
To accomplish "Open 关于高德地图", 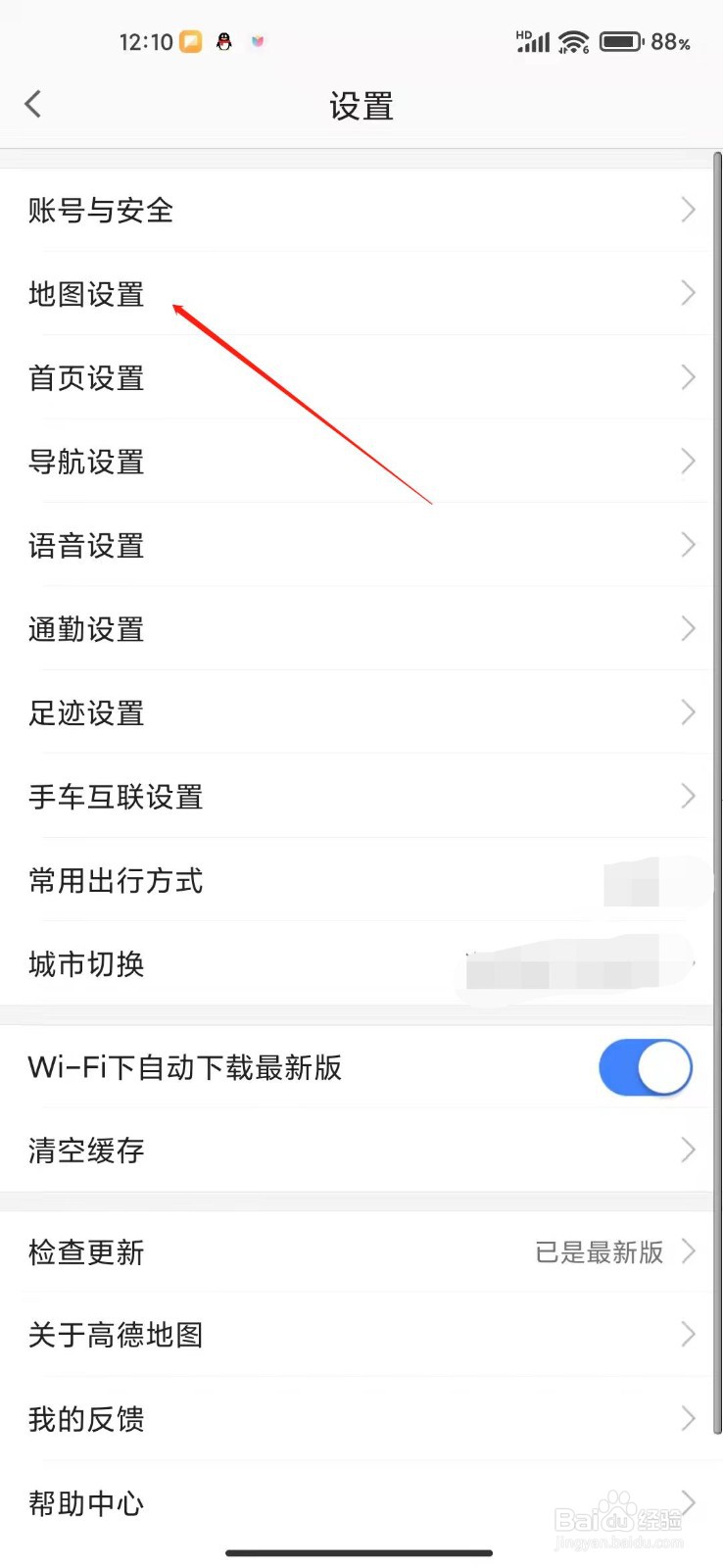I will [115, 1335].
